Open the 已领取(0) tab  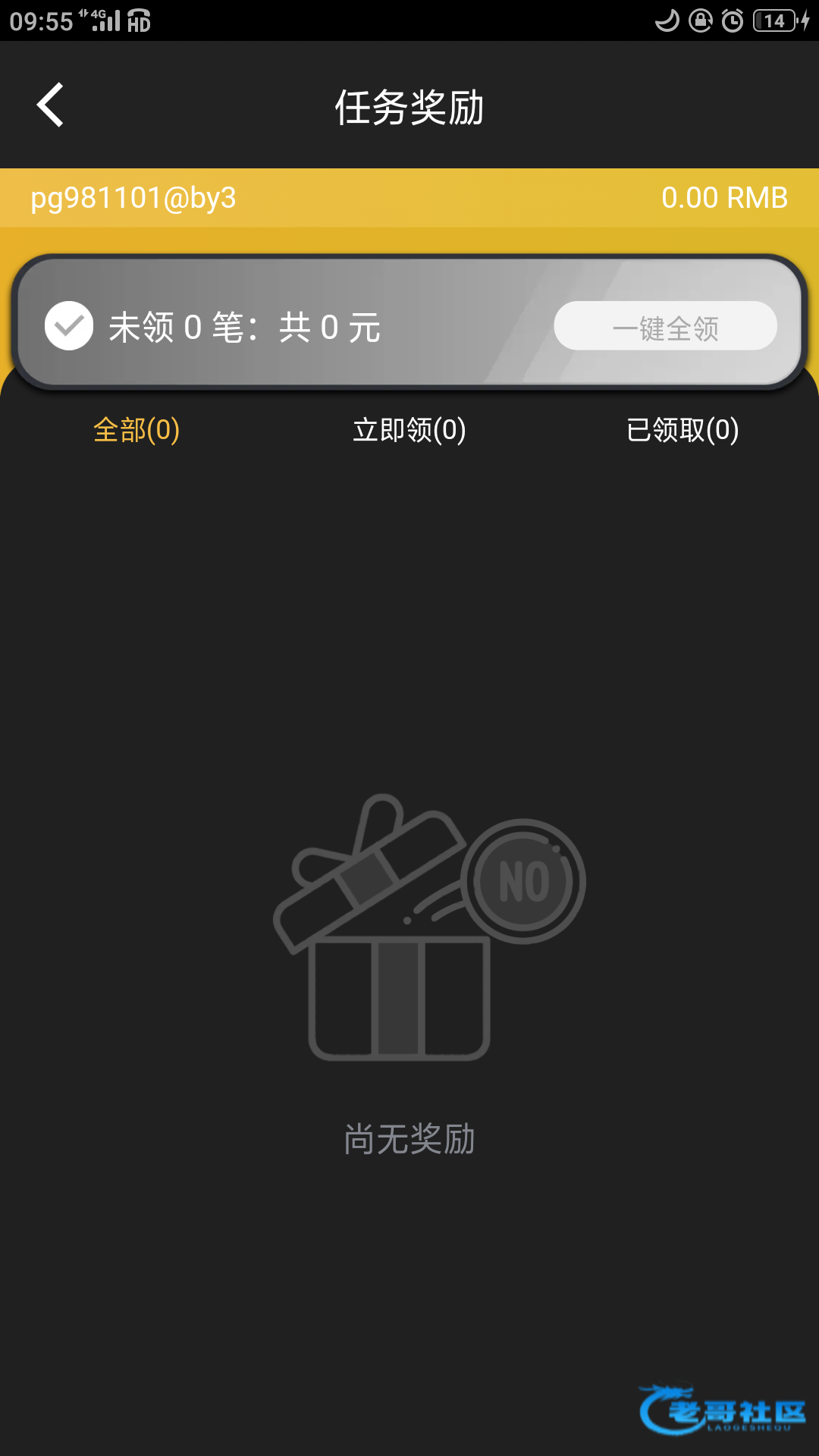pyautogui.click(x=682, y=430)
